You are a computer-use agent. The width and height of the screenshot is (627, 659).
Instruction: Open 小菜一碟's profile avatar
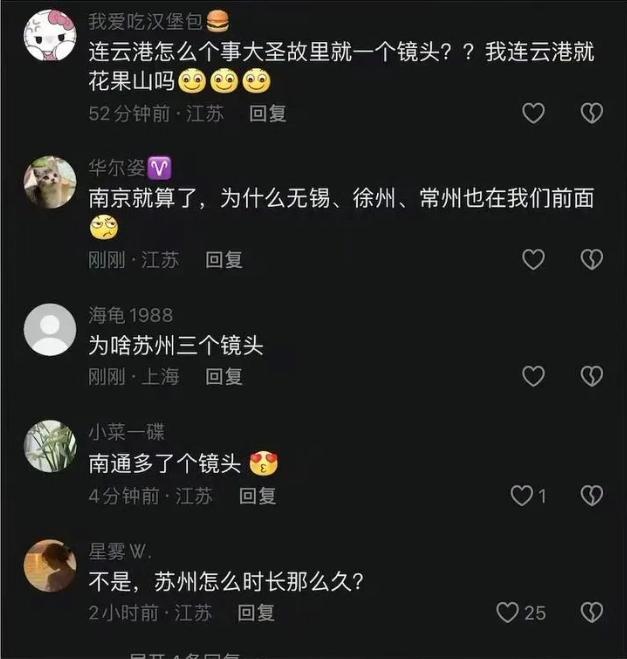pyautogui.click(x=49, y=447)
